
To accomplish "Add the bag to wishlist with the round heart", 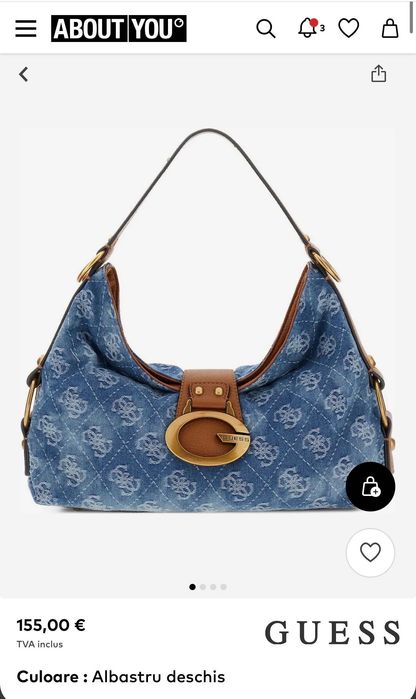I will tap(371, 553).
